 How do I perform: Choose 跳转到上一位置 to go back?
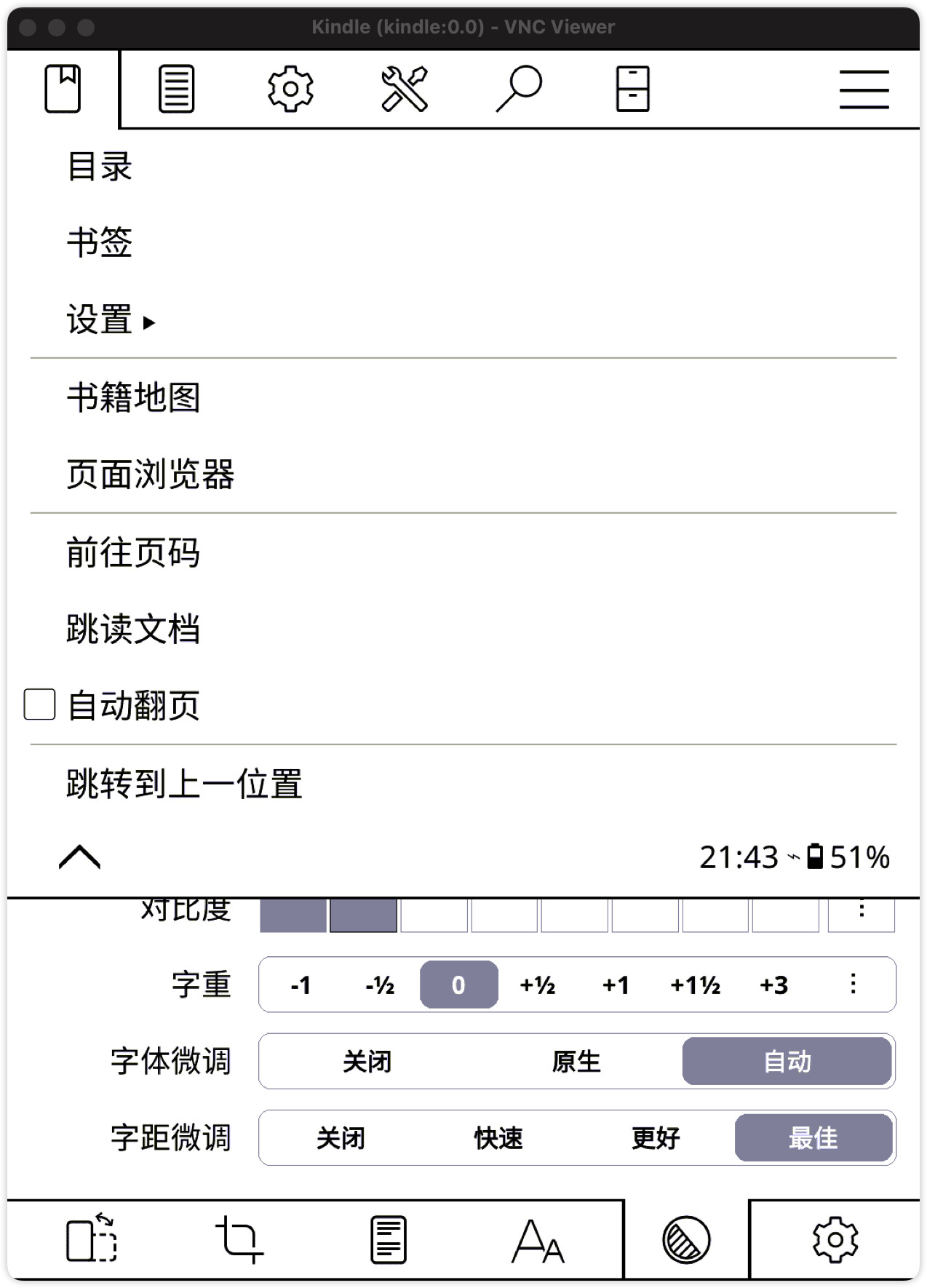click(184, 784)
